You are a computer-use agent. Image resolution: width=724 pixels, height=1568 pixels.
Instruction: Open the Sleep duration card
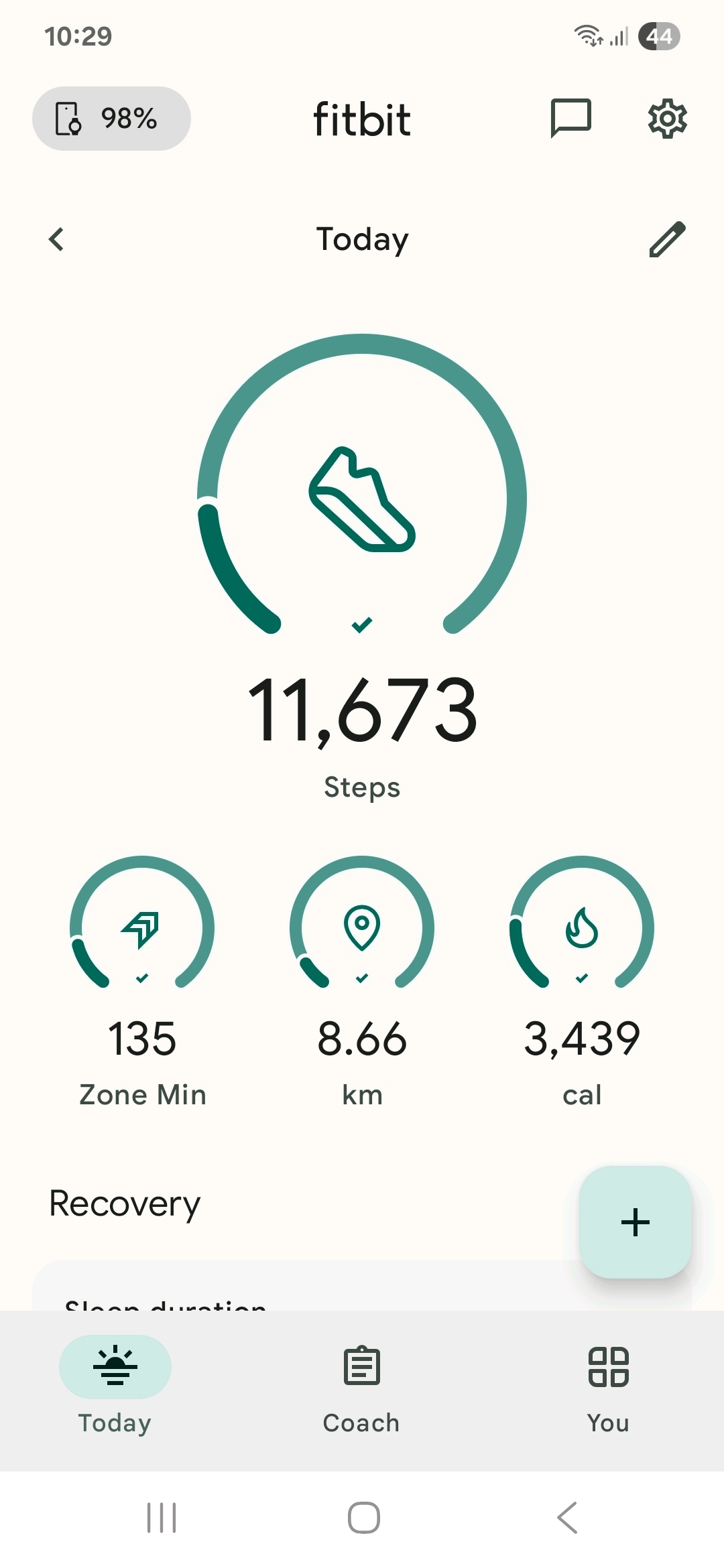pos(268,1295)
